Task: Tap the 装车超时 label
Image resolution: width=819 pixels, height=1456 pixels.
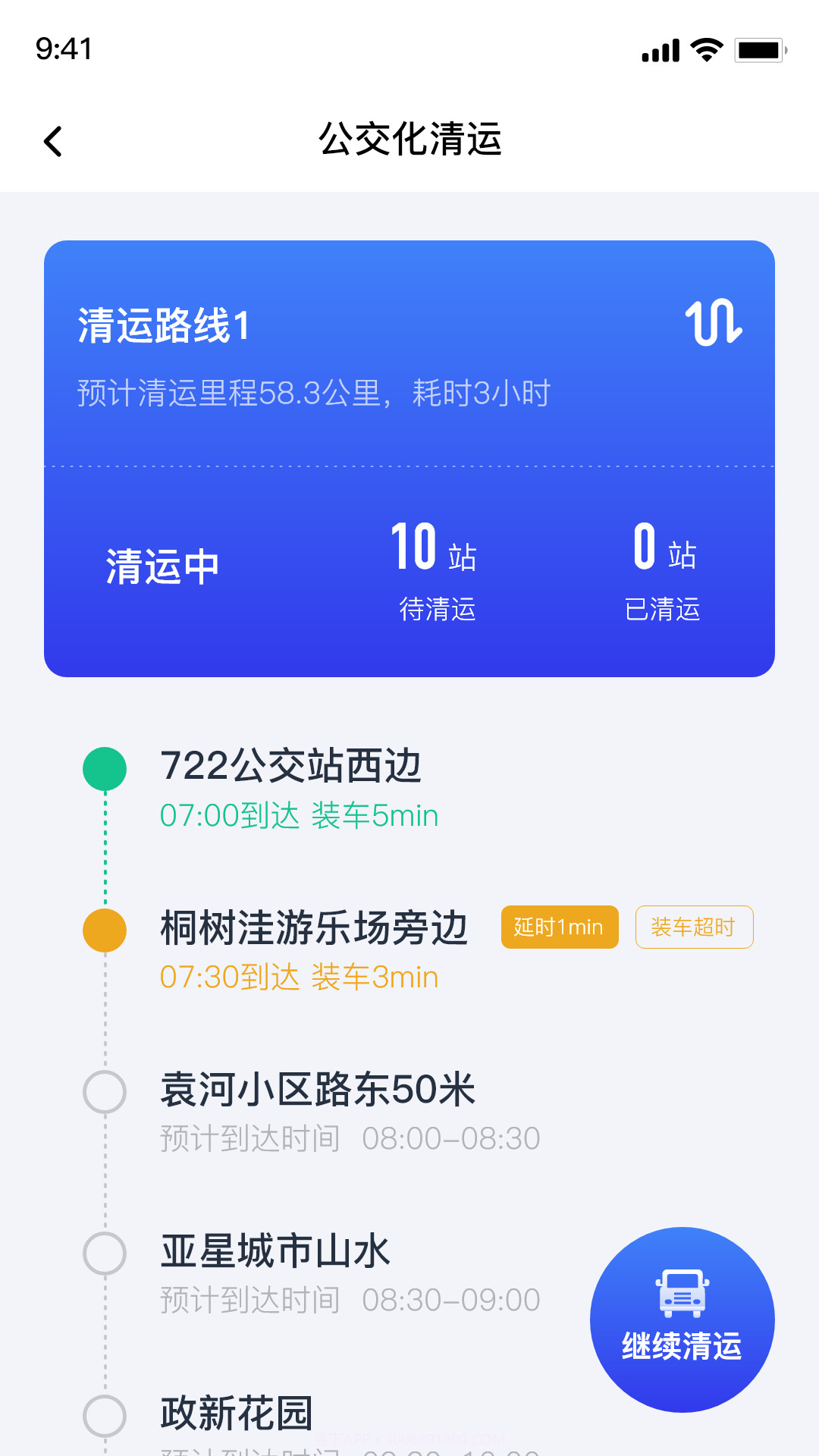Action: pos(694,927)
